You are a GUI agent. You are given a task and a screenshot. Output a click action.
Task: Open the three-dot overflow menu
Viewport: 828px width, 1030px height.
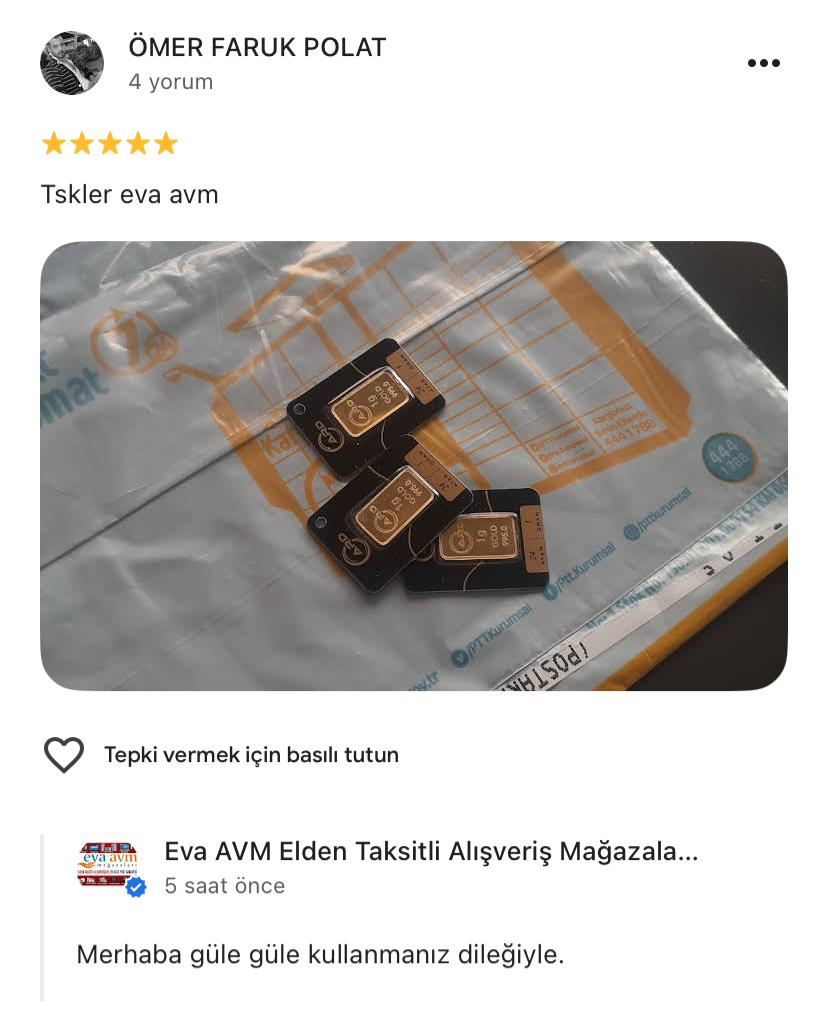[765, 62]
